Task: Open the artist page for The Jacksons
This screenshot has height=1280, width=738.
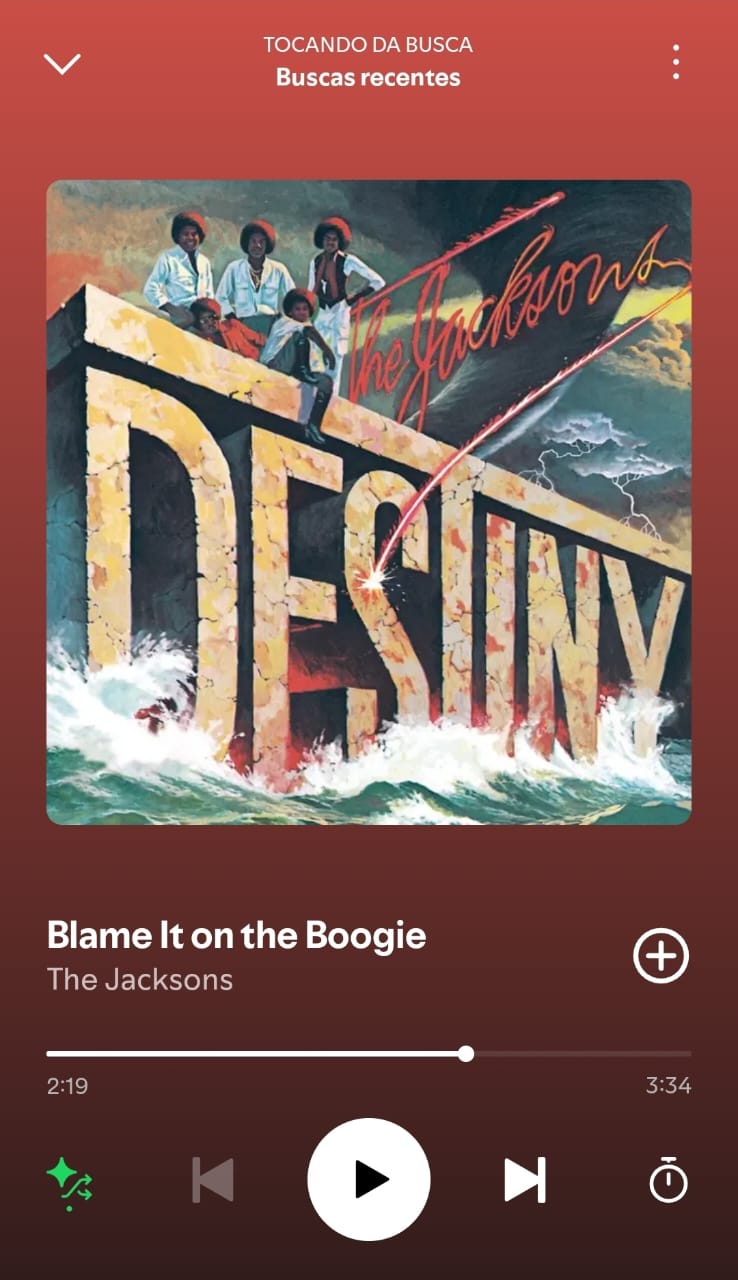Action: pyautogui.click(x=139, y=980)
